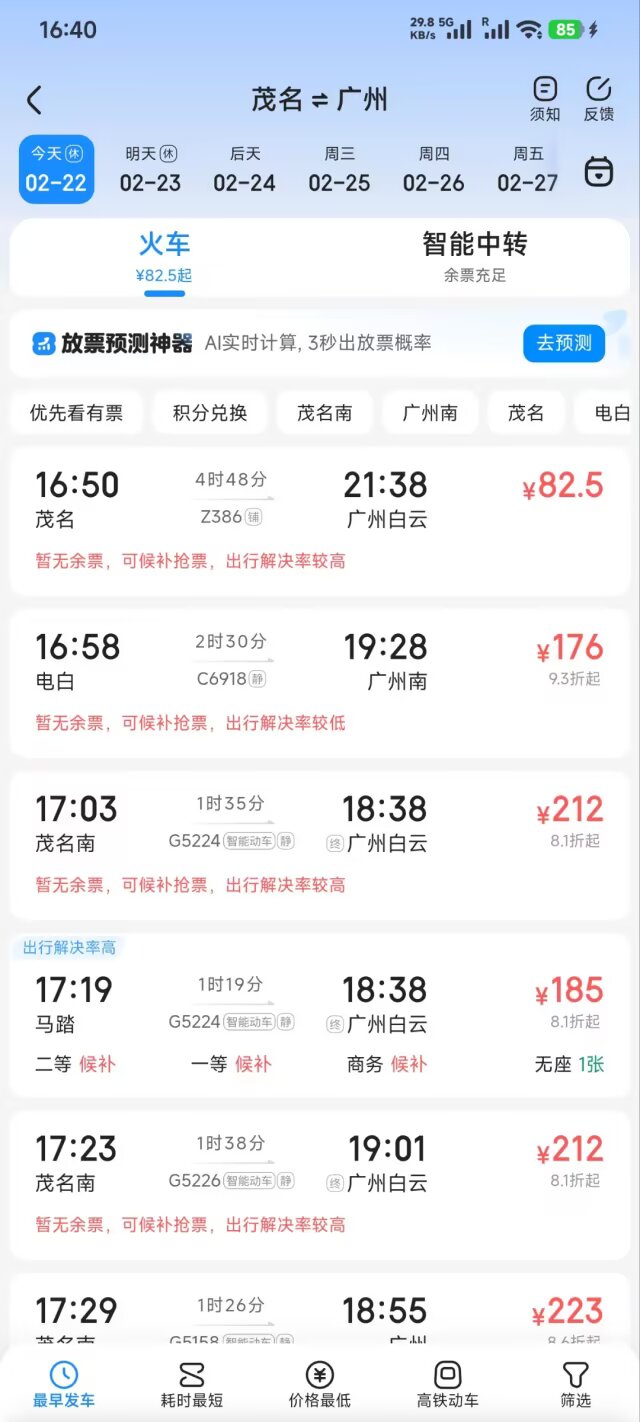Go back using the top-left arrow
Viewport: 640px width, 1422px height.
34,100
